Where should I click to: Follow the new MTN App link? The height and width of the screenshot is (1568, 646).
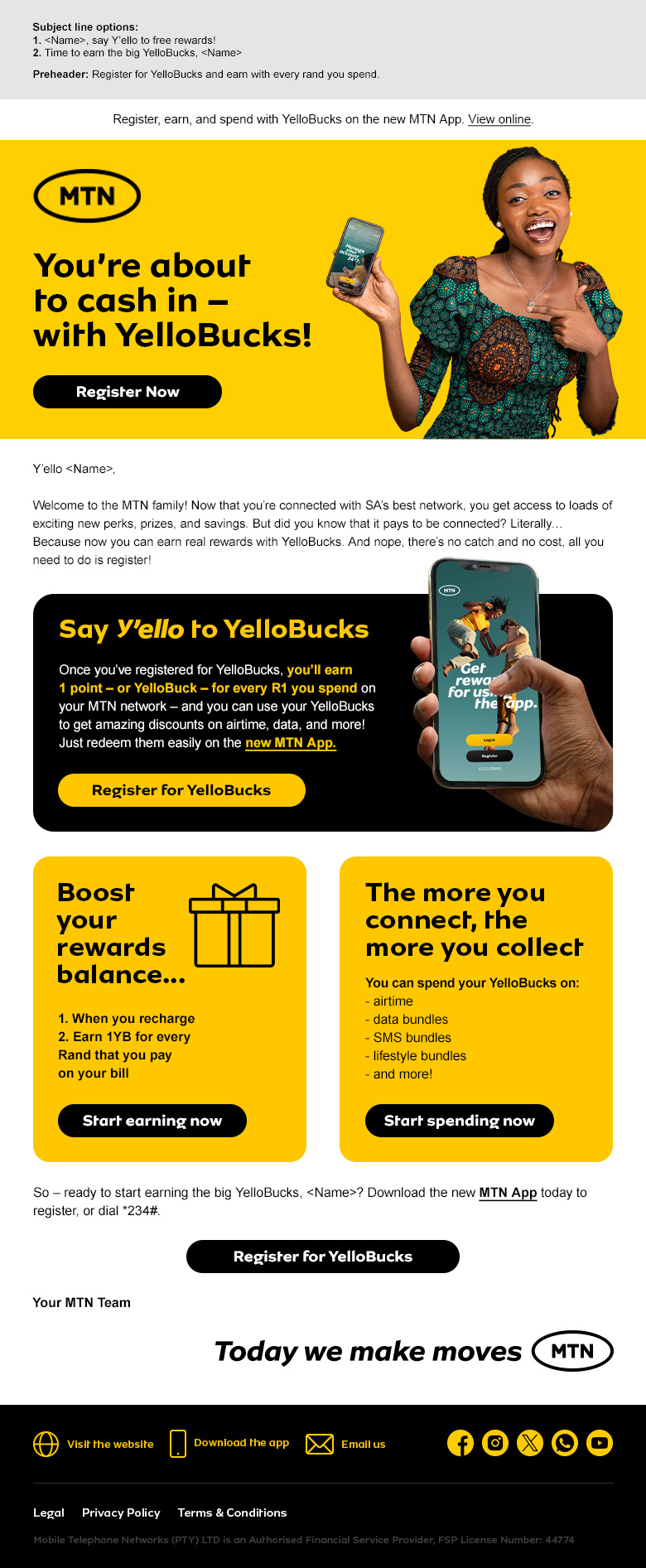291,743
